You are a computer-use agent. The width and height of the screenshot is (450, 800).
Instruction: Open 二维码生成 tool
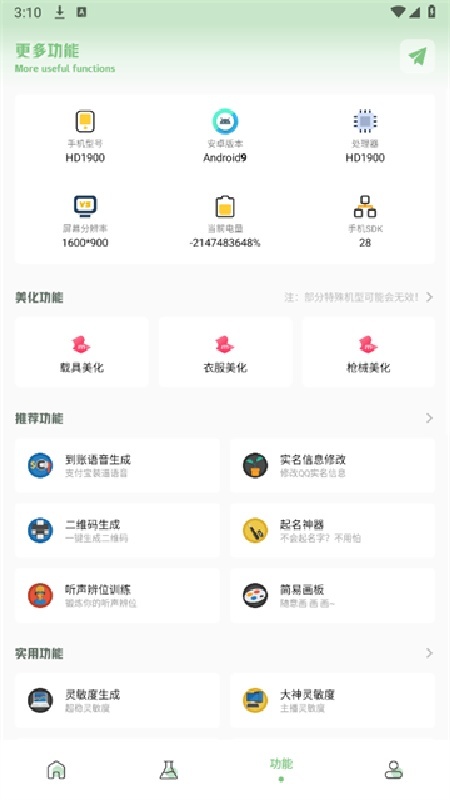pos(117,530)
